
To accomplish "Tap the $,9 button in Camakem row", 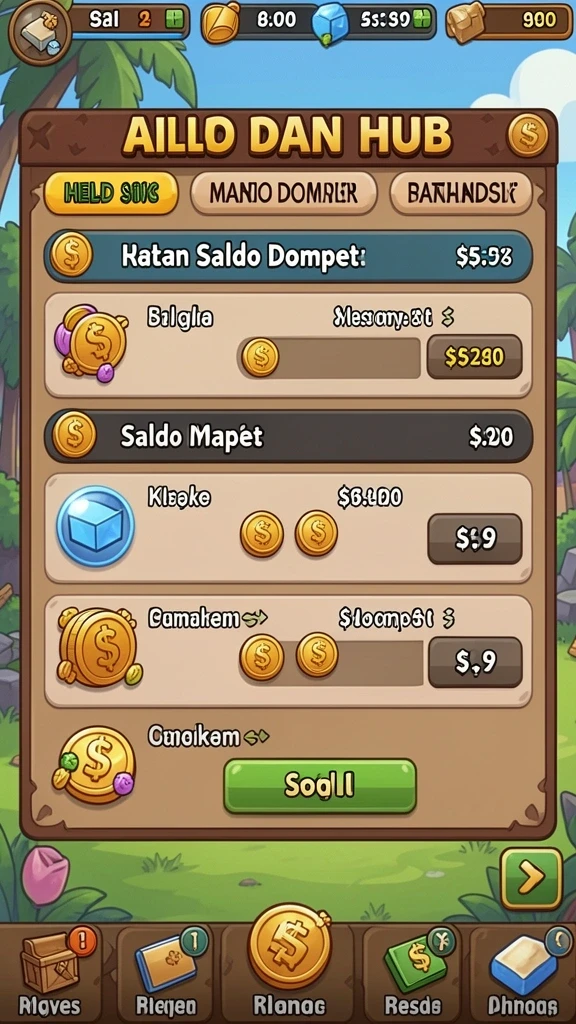I will [x=475, y=662].
